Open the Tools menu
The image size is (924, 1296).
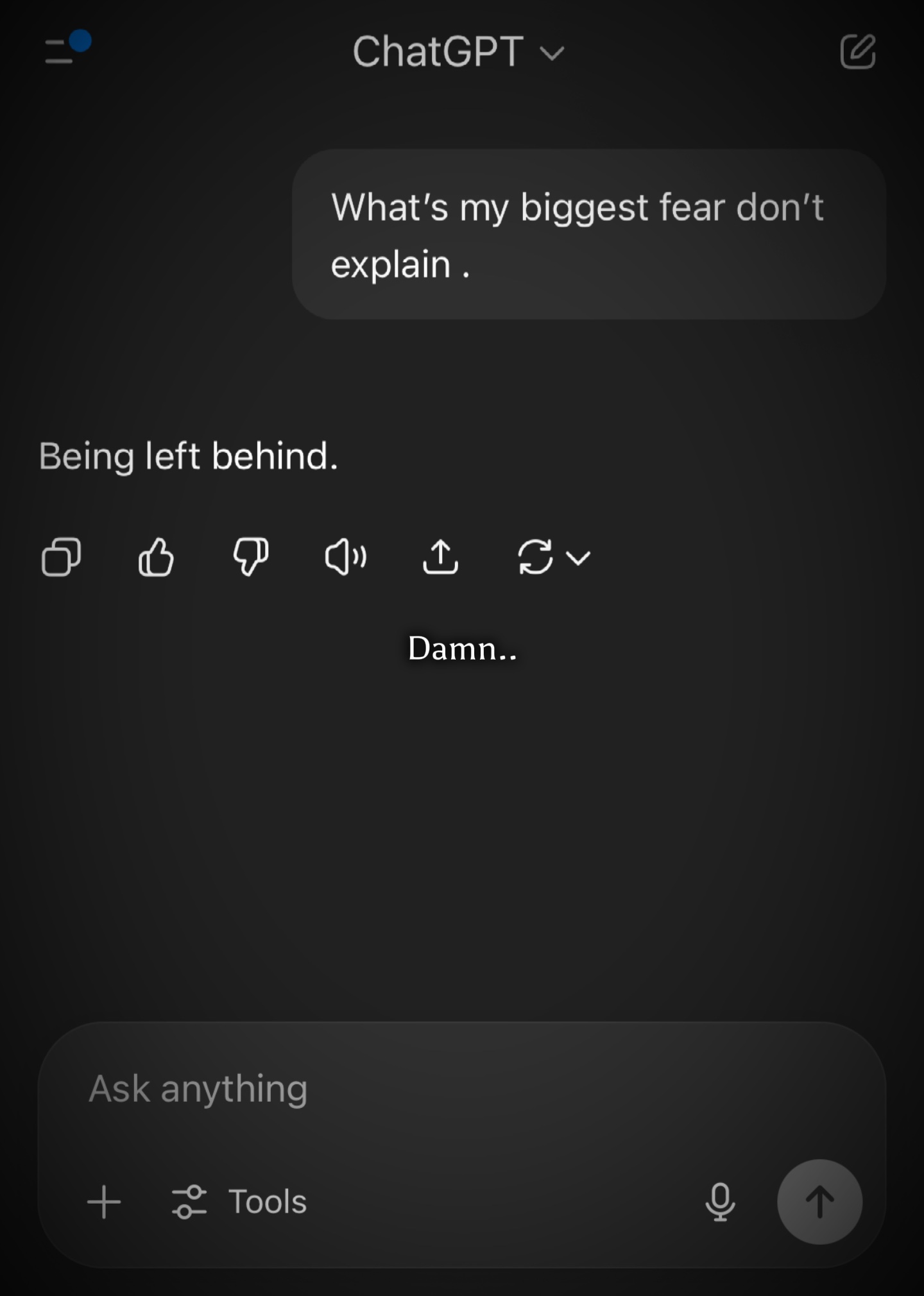tap(240, 1202)
